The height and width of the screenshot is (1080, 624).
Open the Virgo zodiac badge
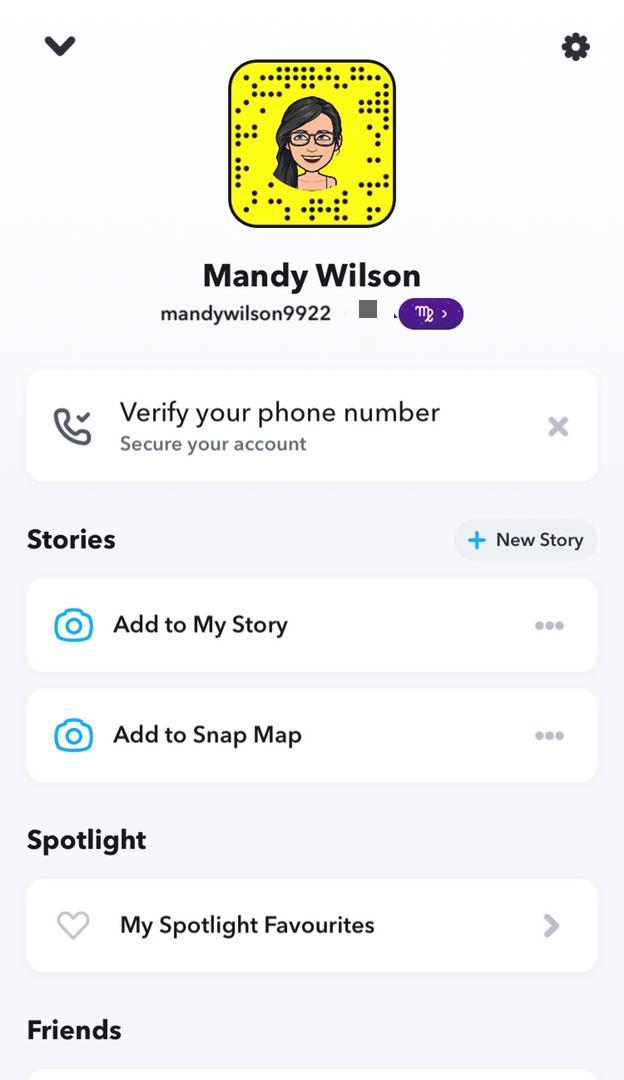point(431,313)
